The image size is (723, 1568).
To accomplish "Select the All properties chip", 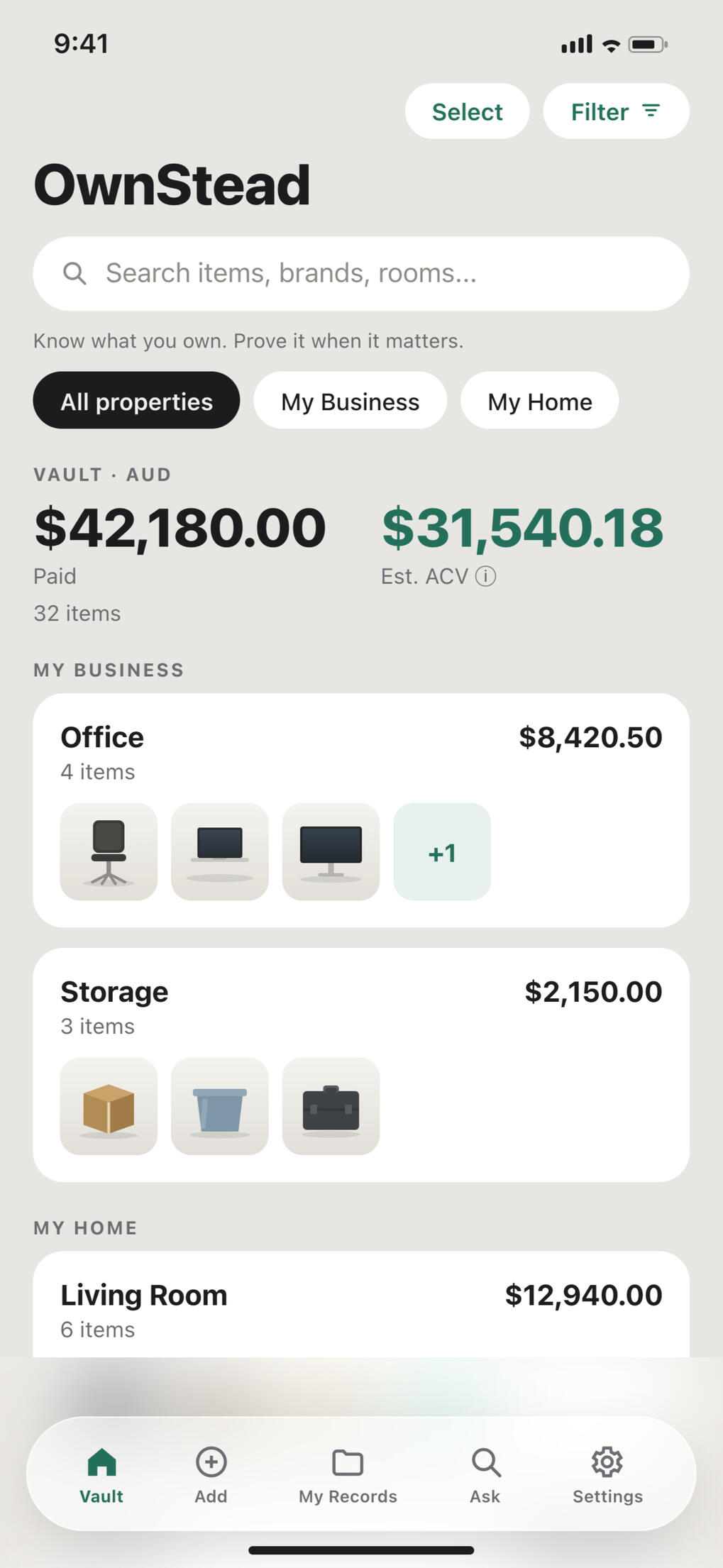I will pyautogui.click(x=136, y=401).
